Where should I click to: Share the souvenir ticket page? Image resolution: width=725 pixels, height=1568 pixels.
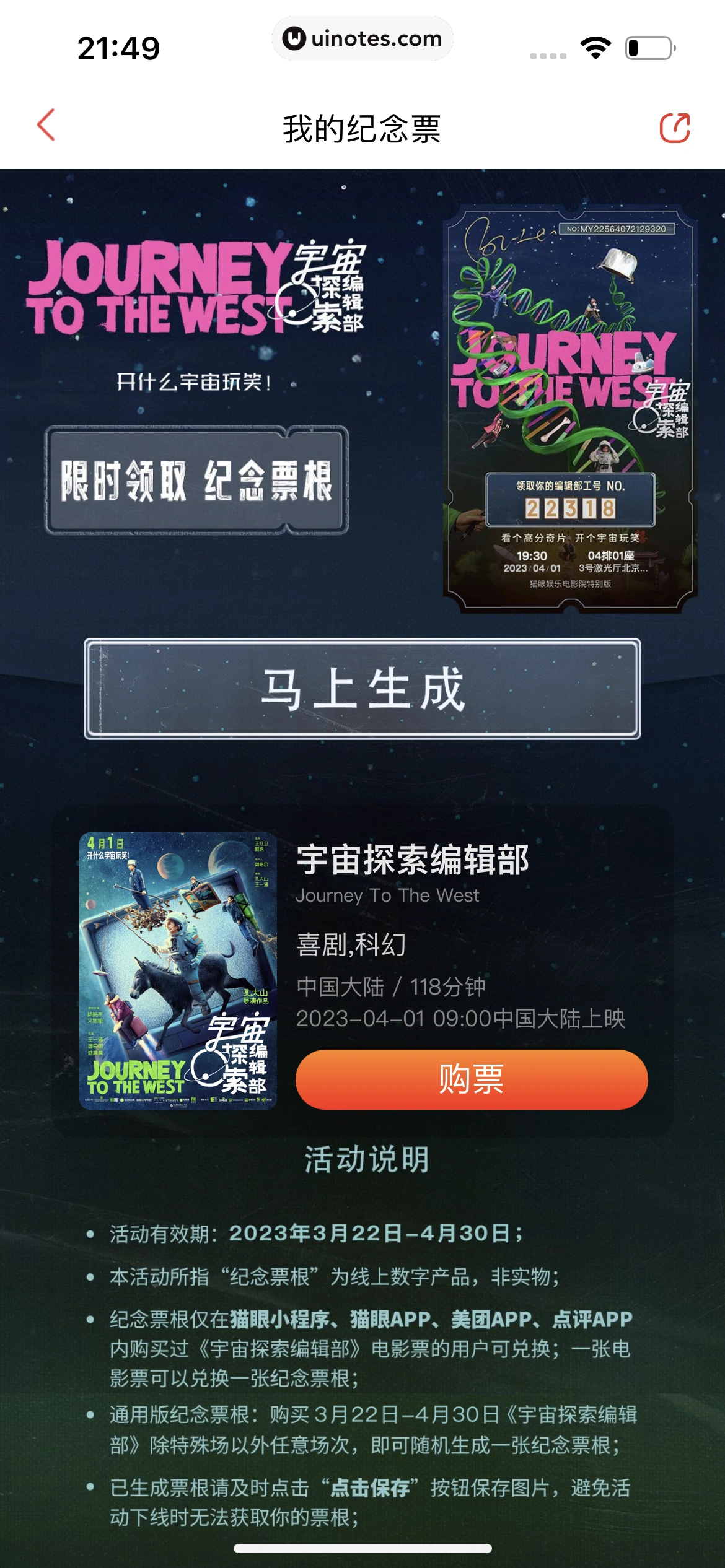[x=675, y=128]
